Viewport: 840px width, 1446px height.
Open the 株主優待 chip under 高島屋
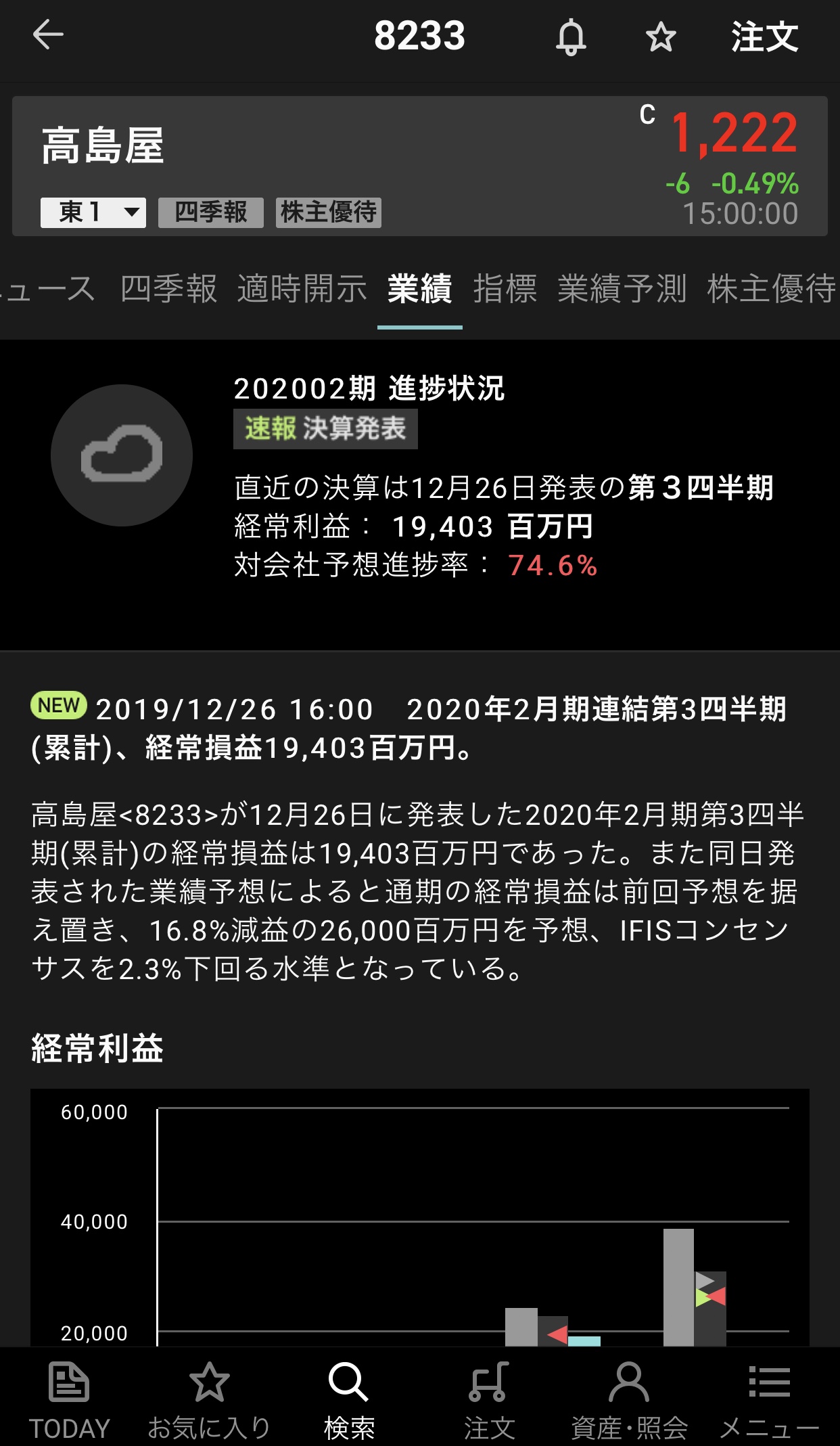point(329,212)
